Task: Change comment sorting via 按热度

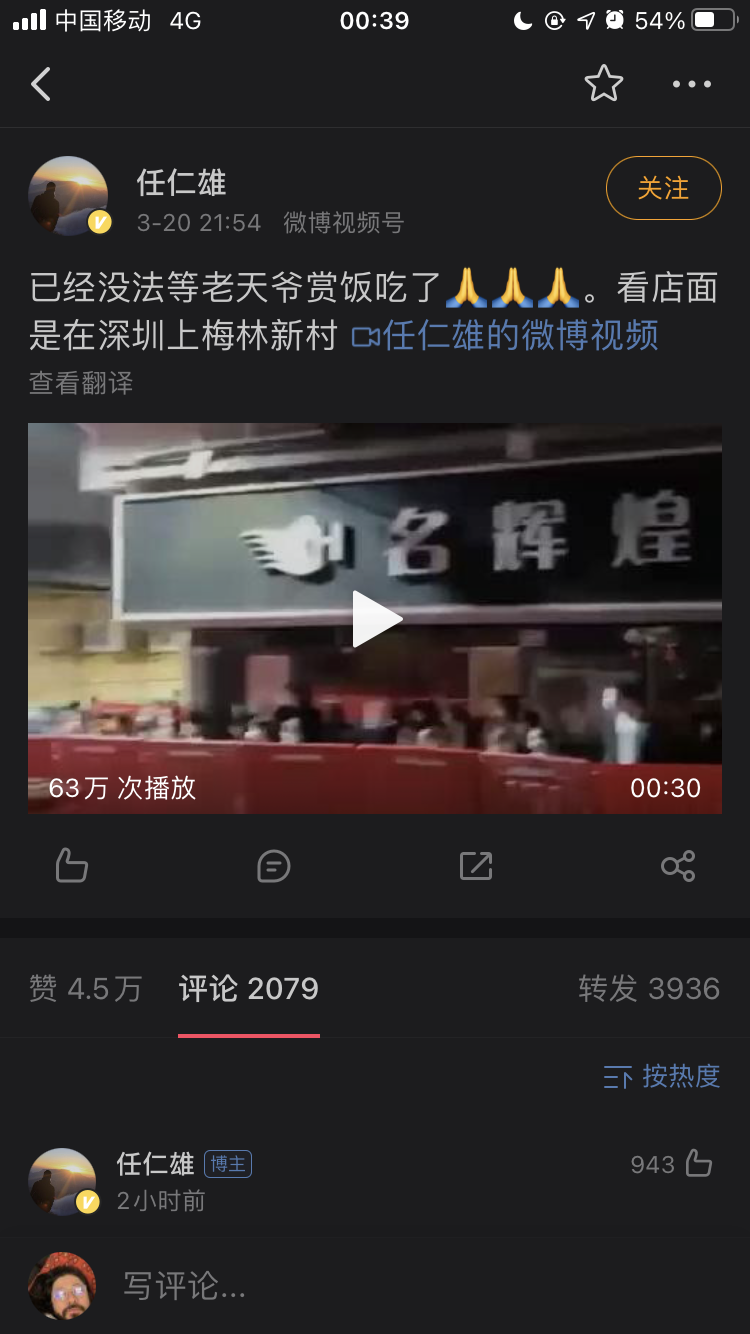Action: coord(662,1076)
